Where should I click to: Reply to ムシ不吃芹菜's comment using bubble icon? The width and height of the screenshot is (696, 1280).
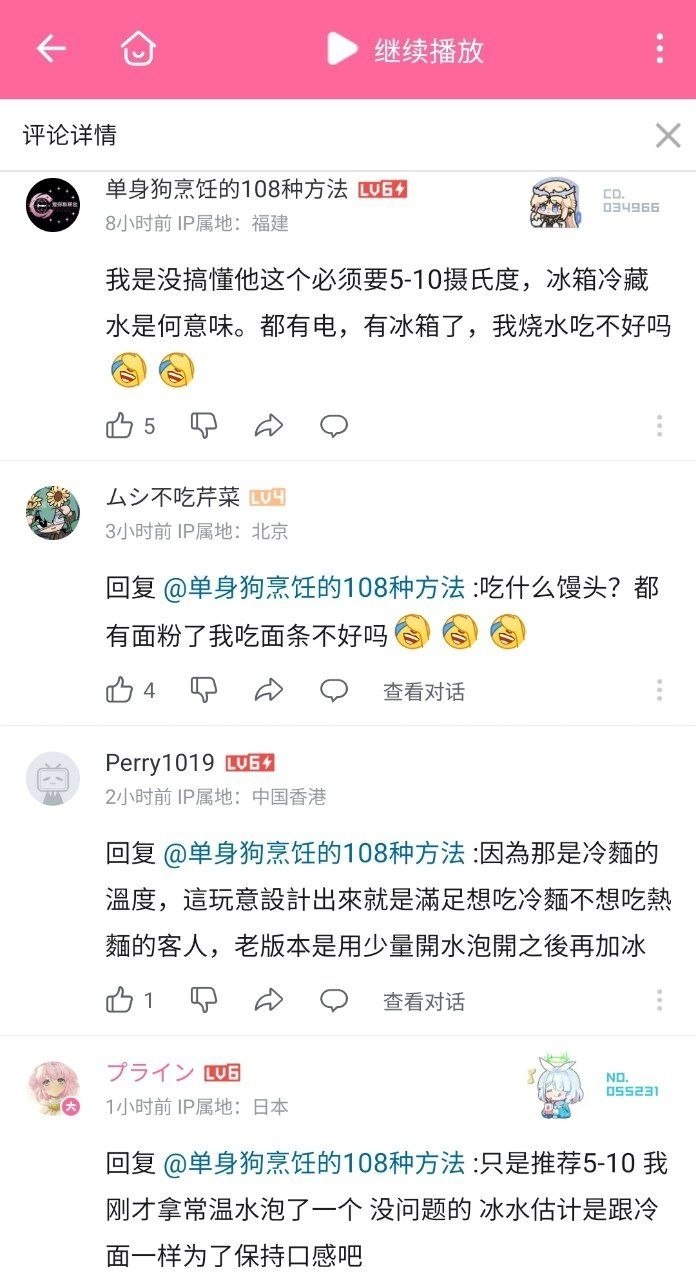pyautogui.click(x=334, y=690)
